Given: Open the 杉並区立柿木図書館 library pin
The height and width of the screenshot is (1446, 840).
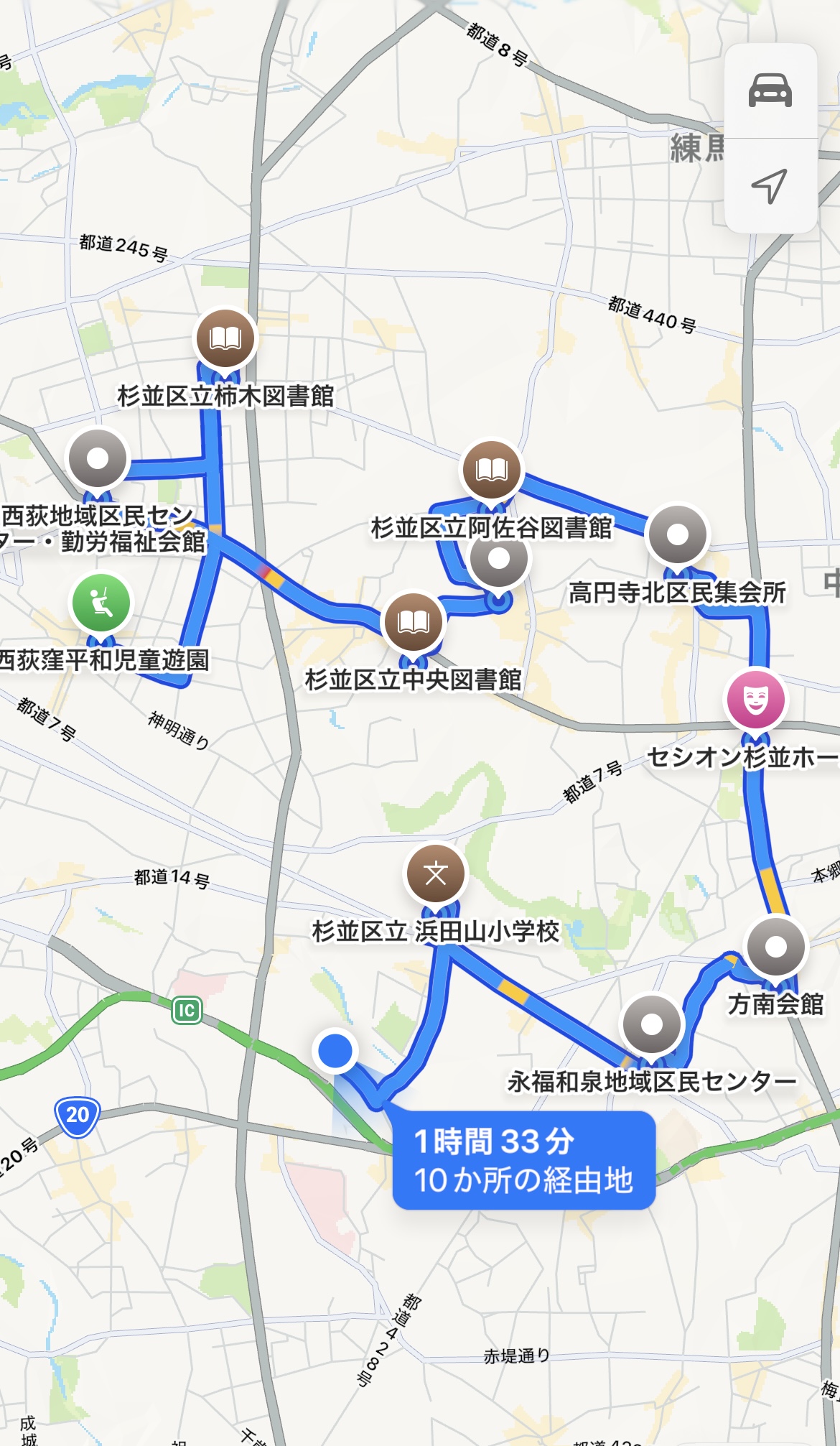Looking at the screenshot, I should point(226,339).
